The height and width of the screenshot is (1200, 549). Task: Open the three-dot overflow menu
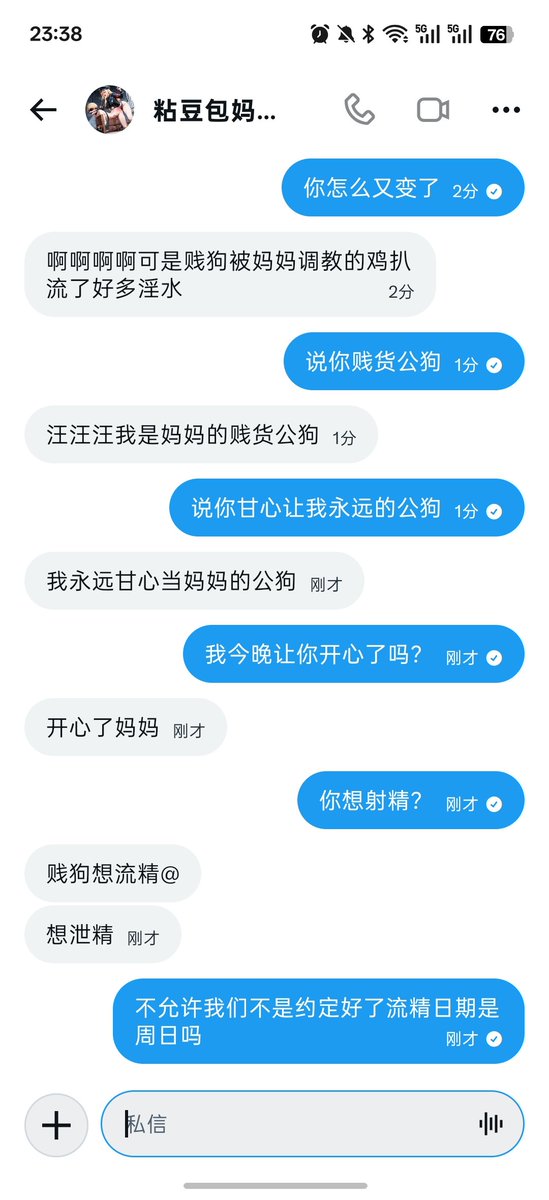(506, 110)
